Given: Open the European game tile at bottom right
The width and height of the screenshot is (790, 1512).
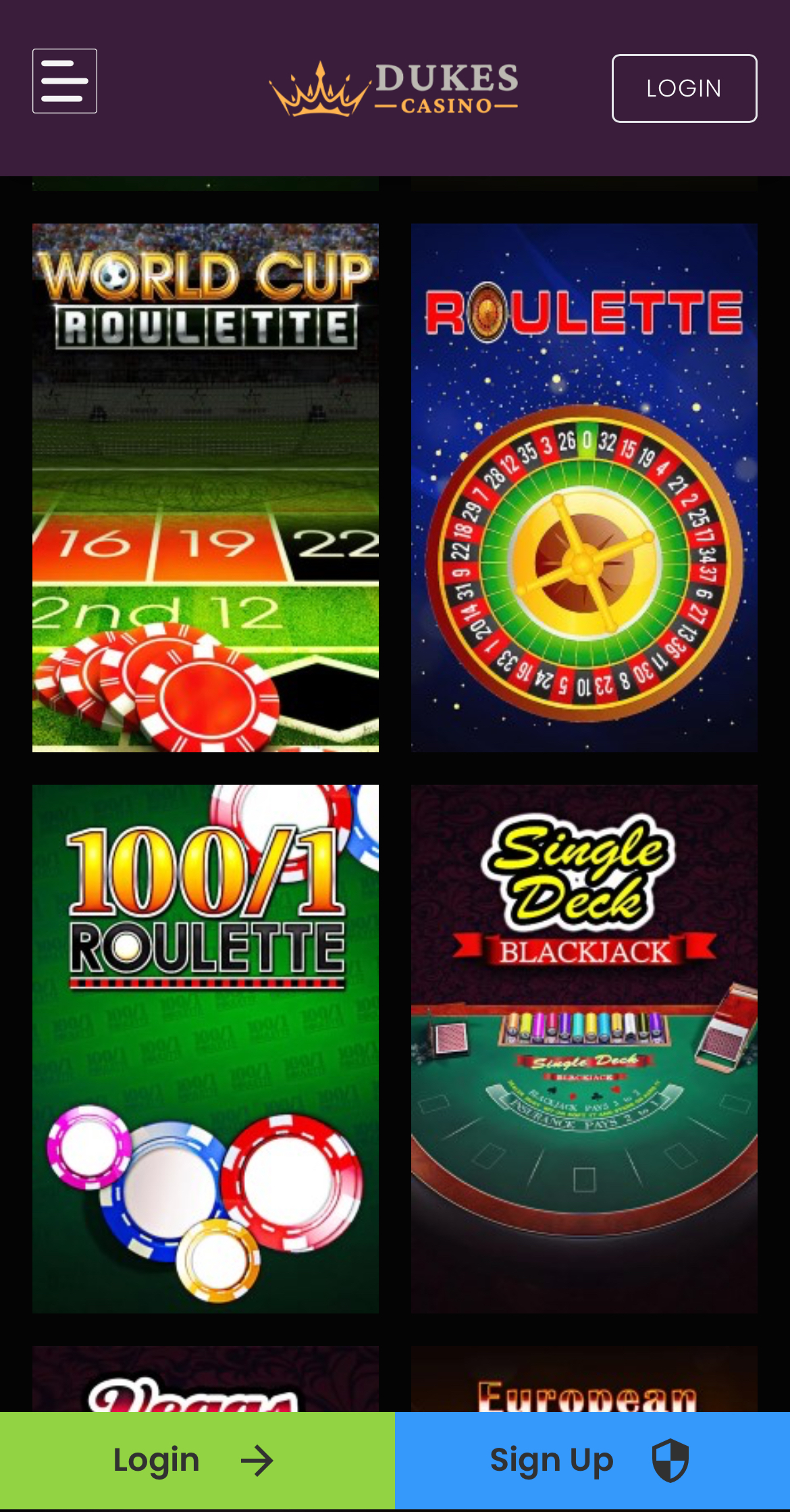Looking at the screenshot, I should click(x=584, y=1391).
